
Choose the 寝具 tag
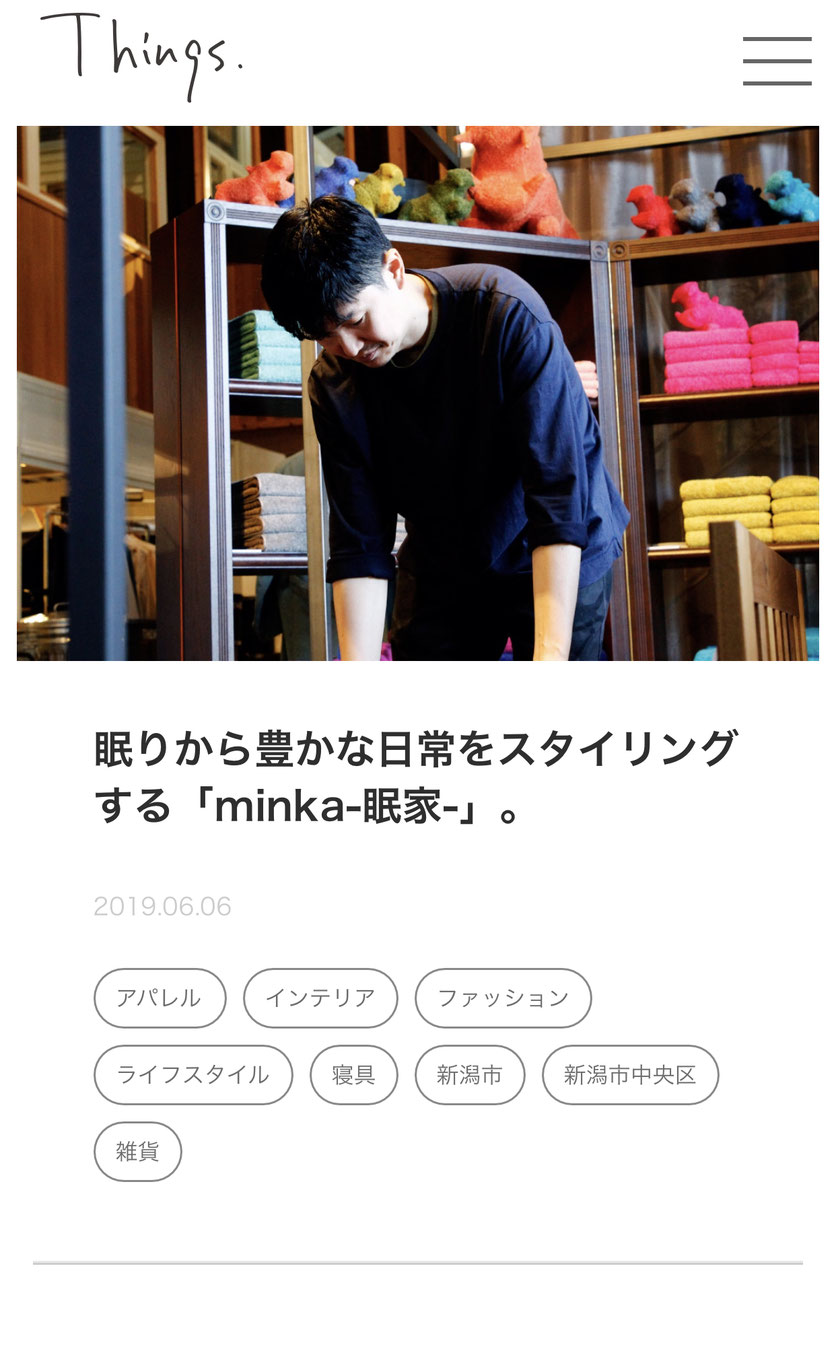(x=354, y=1075)
